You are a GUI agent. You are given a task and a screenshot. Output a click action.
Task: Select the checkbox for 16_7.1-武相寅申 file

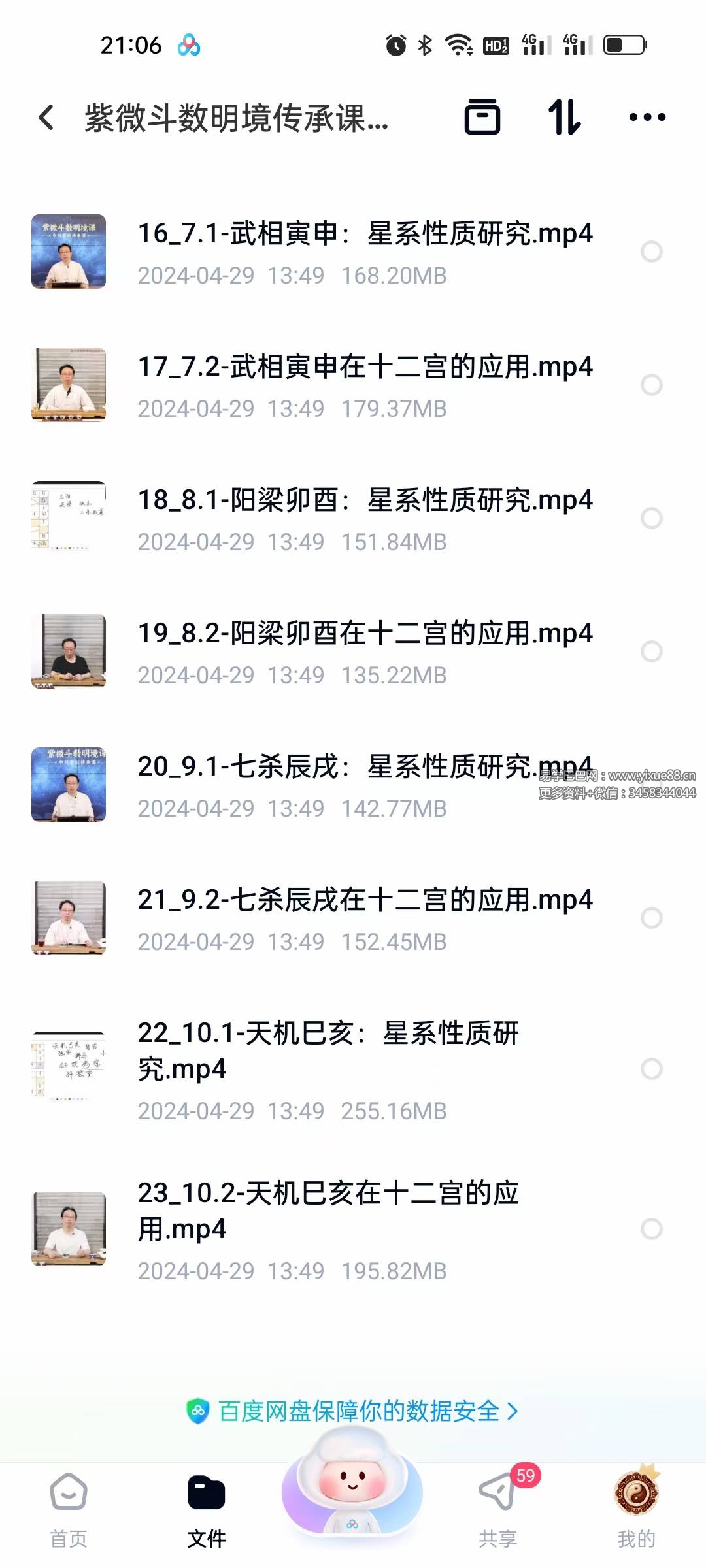pos(651,252)
